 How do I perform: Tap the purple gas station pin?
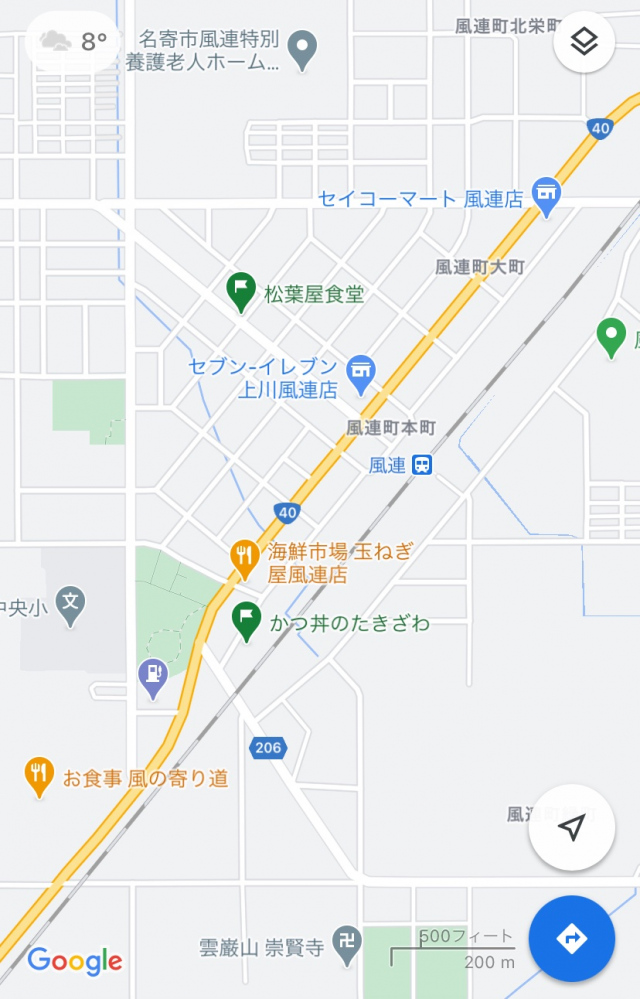coord(152,678)
